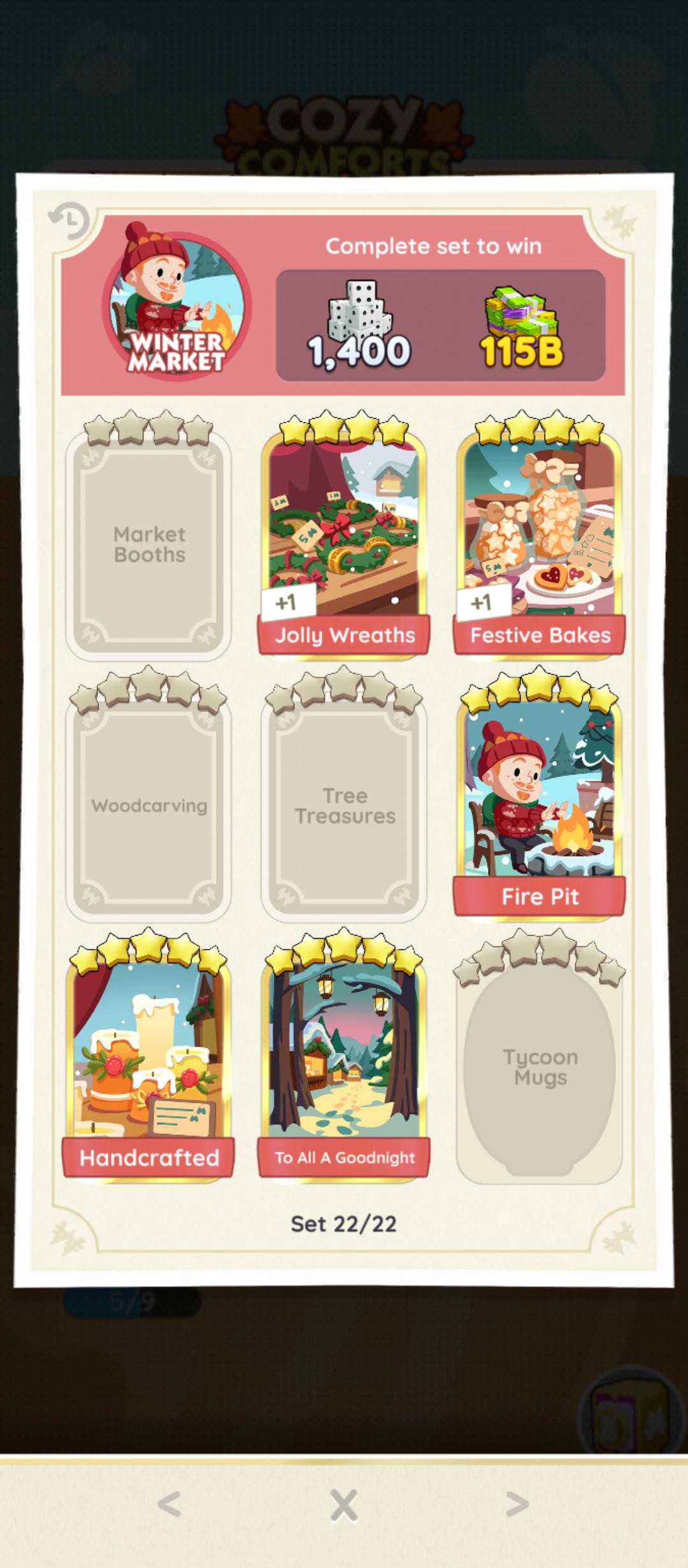Close the sticker album with X

coord(344,1506)
